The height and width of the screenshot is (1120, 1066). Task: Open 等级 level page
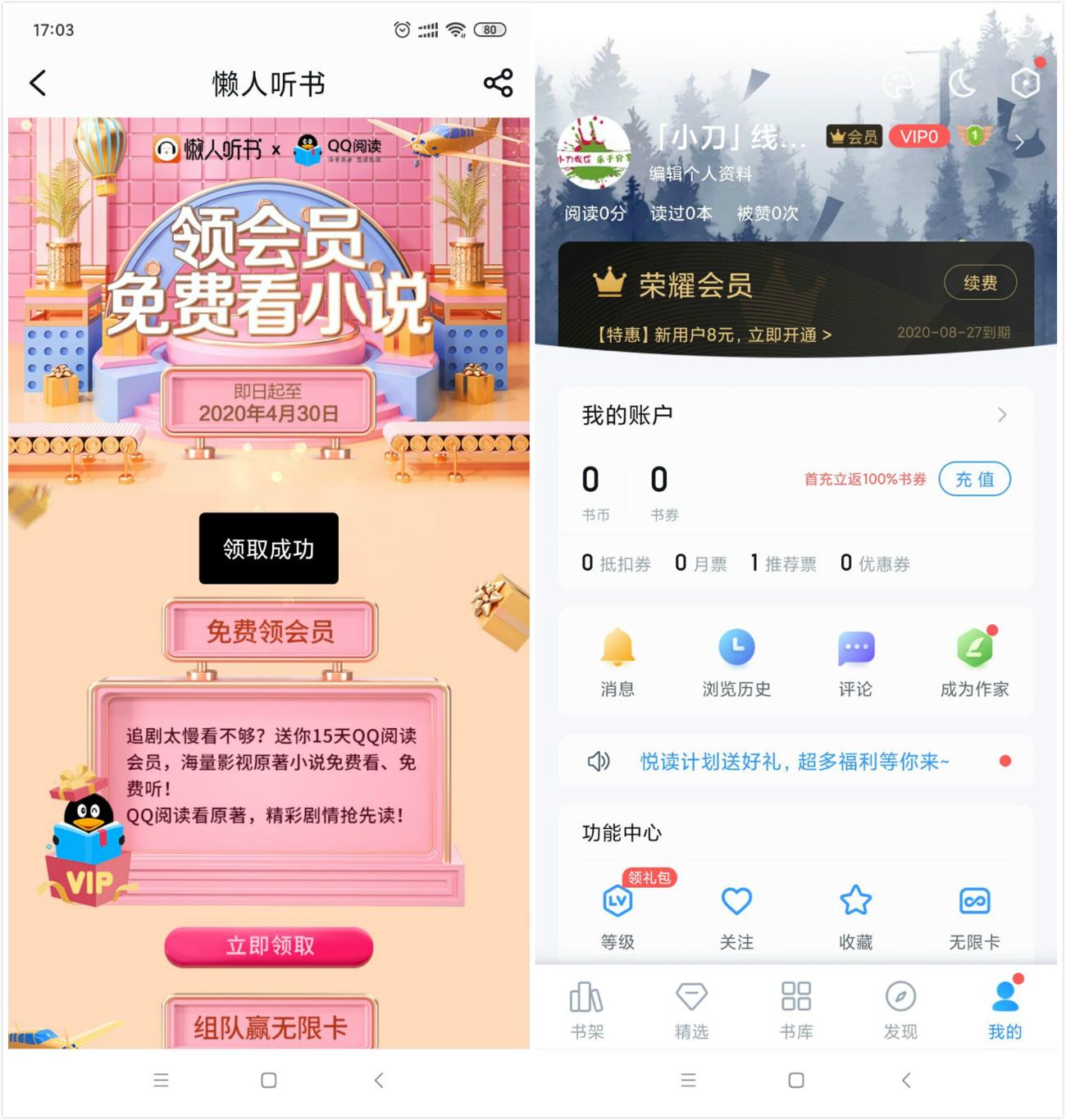(x=617, y=915)
